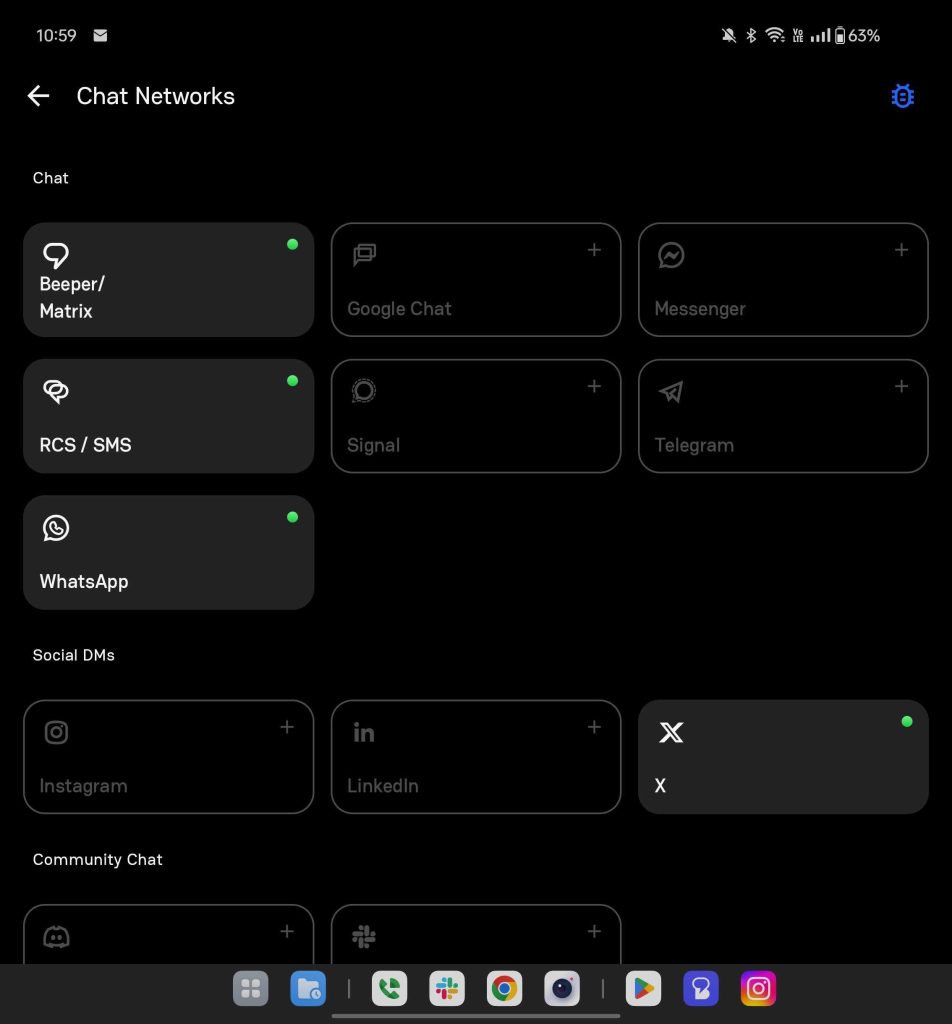This screenshot has width=952, height=1024.
Task: Add the Messenger network
Action: coord(783,279)
